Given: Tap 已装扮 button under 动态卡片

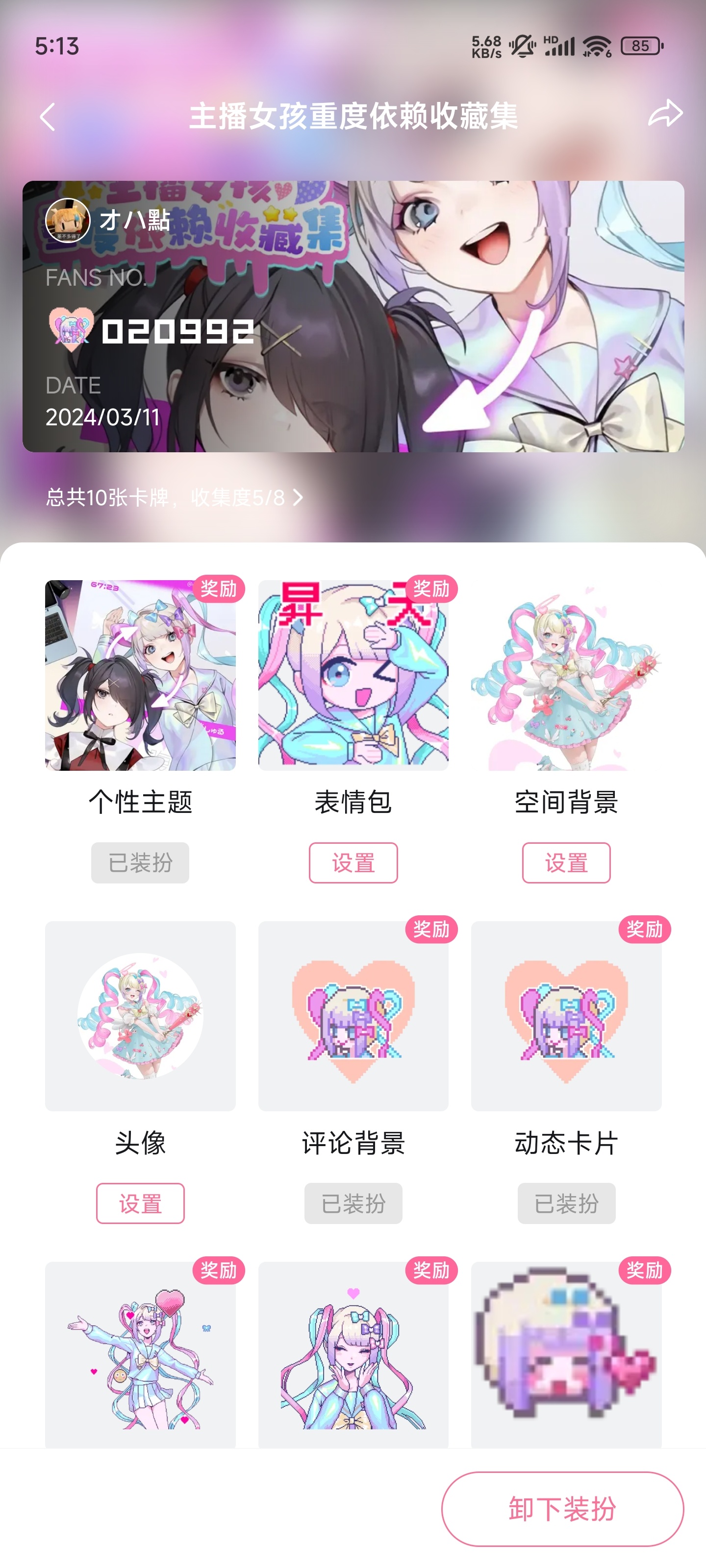Looking at the screenshot, I should (x=565, y=1203).
